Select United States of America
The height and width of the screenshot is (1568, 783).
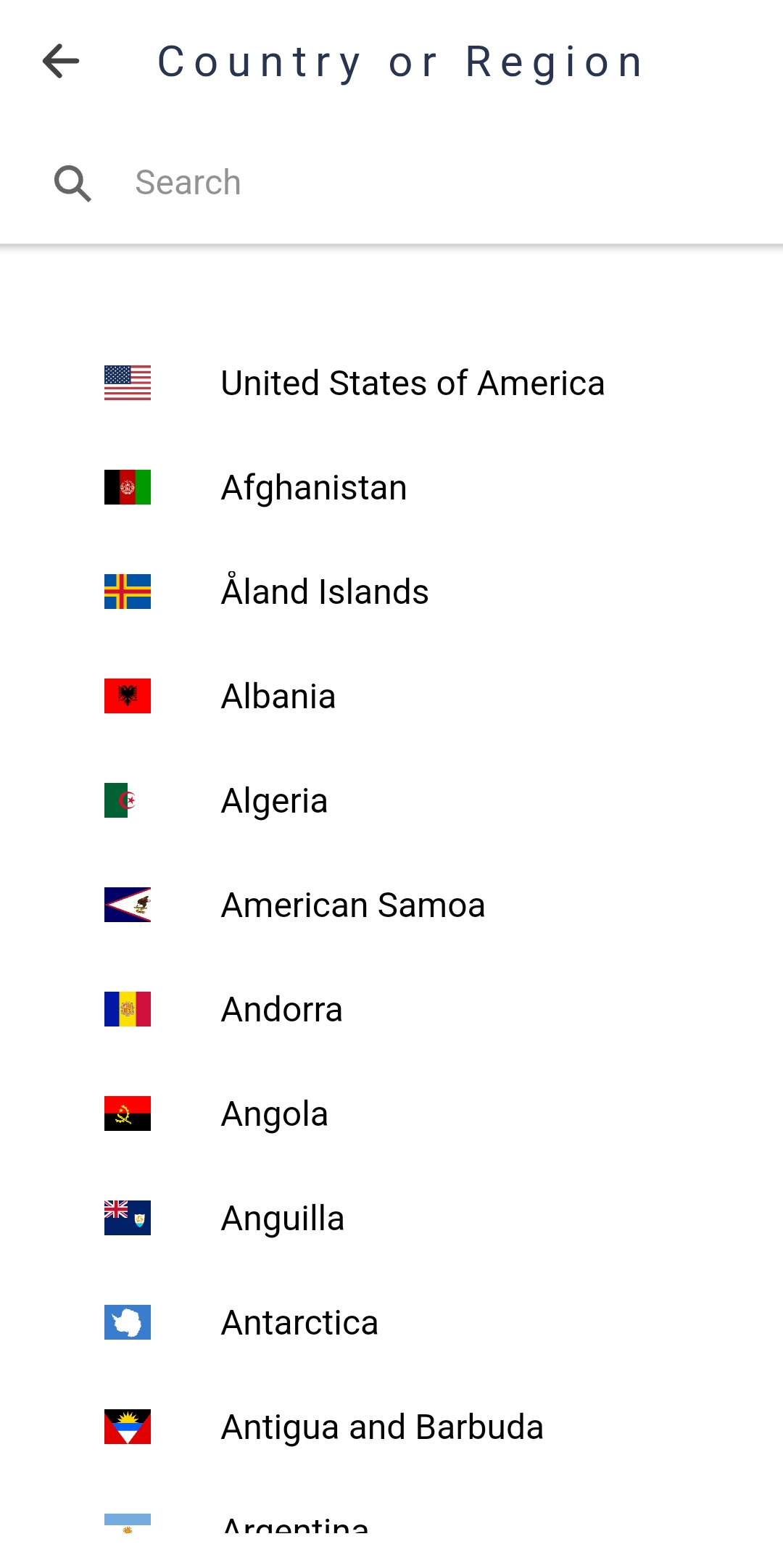(391, 383)
